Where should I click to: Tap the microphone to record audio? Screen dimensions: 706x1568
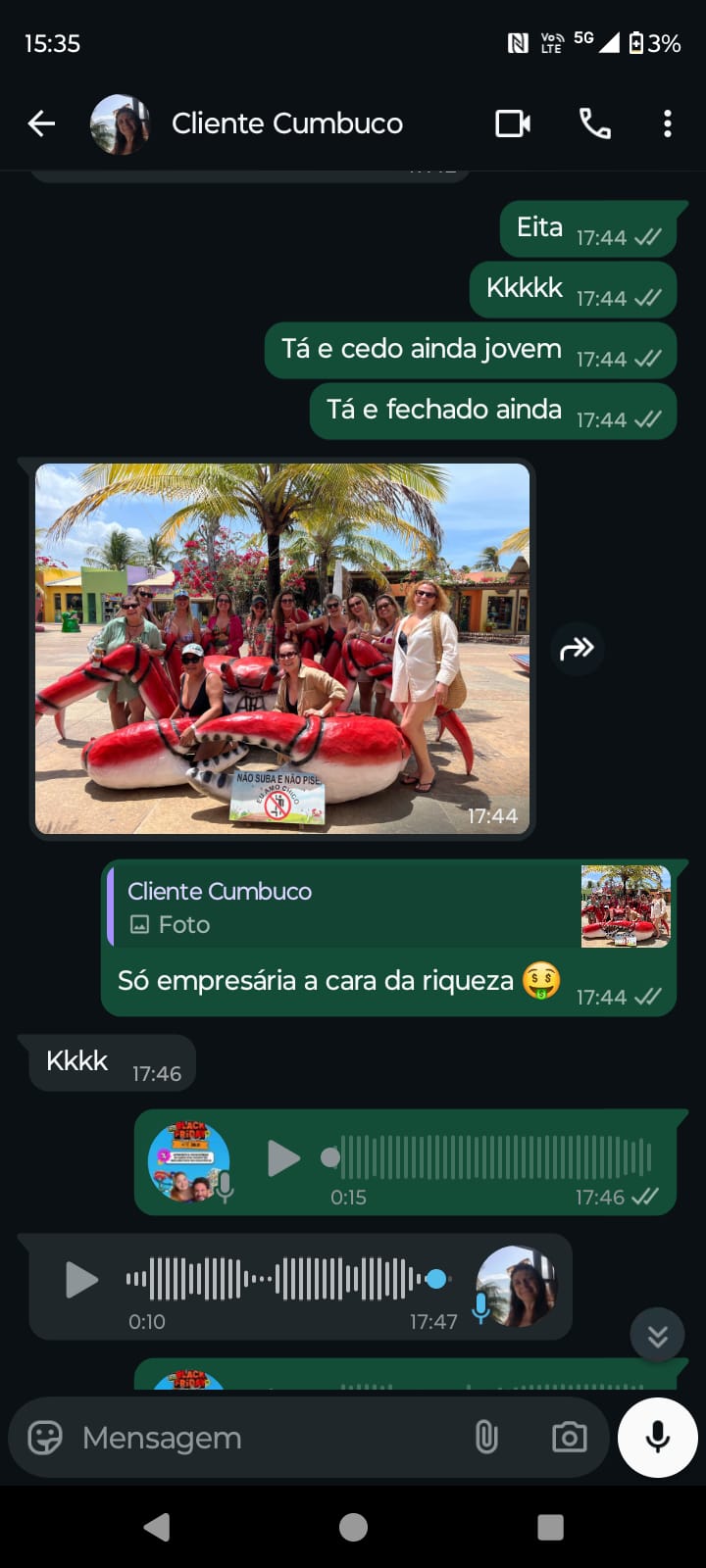[x=657, y=1438]
